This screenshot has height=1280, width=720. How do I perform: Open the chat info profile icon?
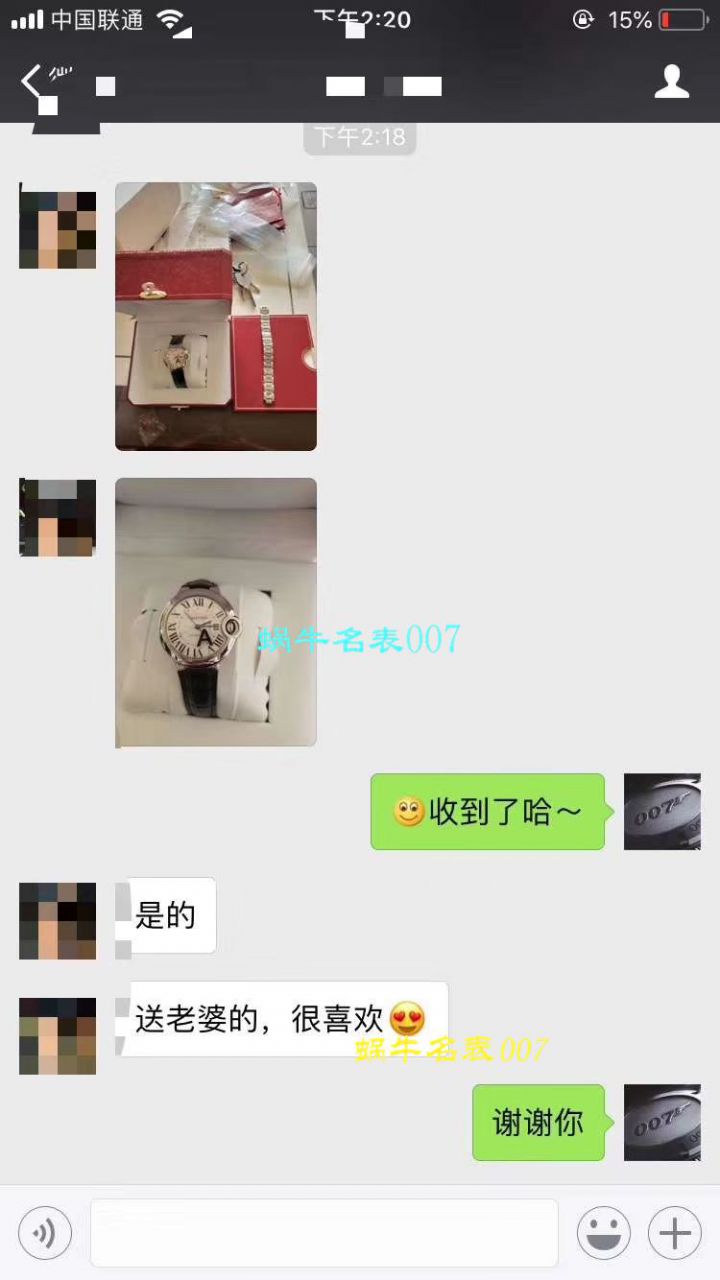pyautogui.click(x=672, y=82)
